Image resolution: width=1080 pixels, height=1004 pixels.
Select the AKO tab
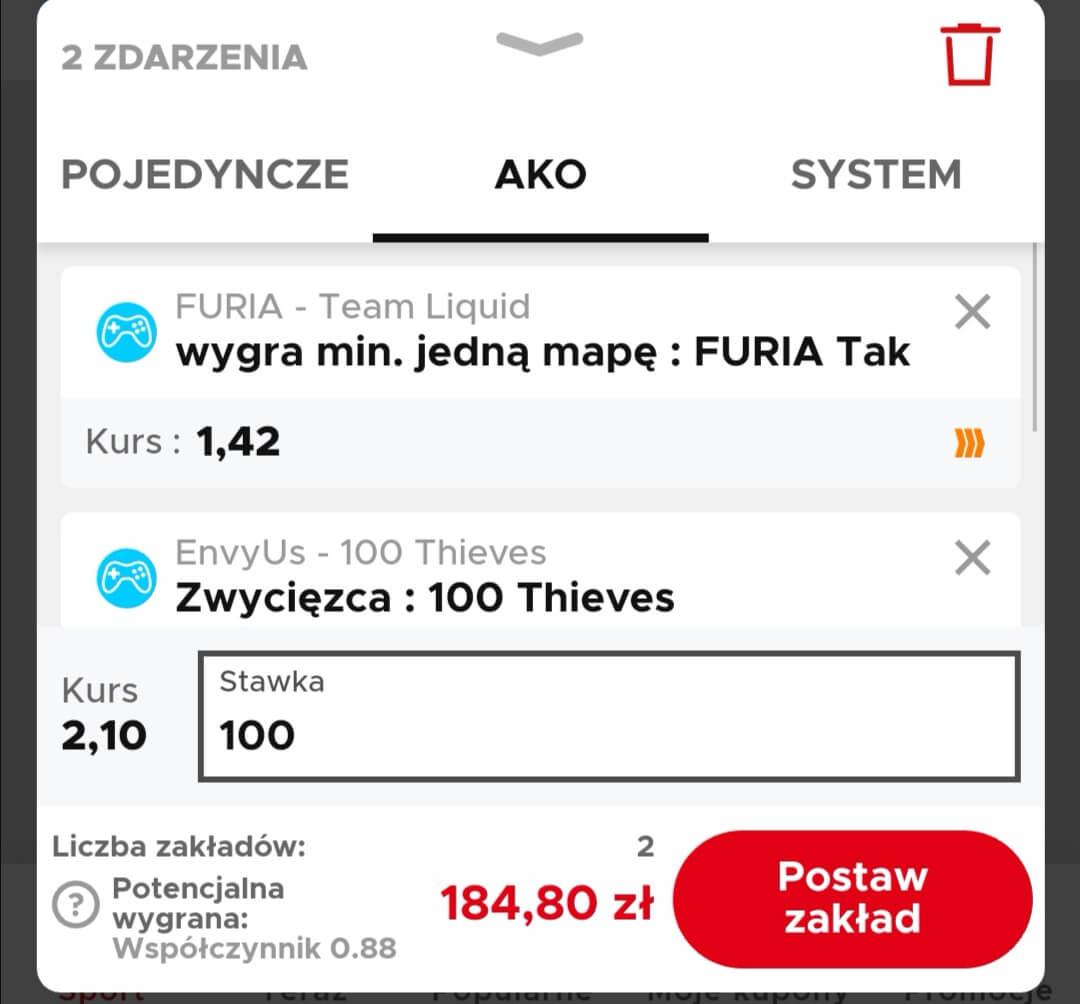pos(540,175)
